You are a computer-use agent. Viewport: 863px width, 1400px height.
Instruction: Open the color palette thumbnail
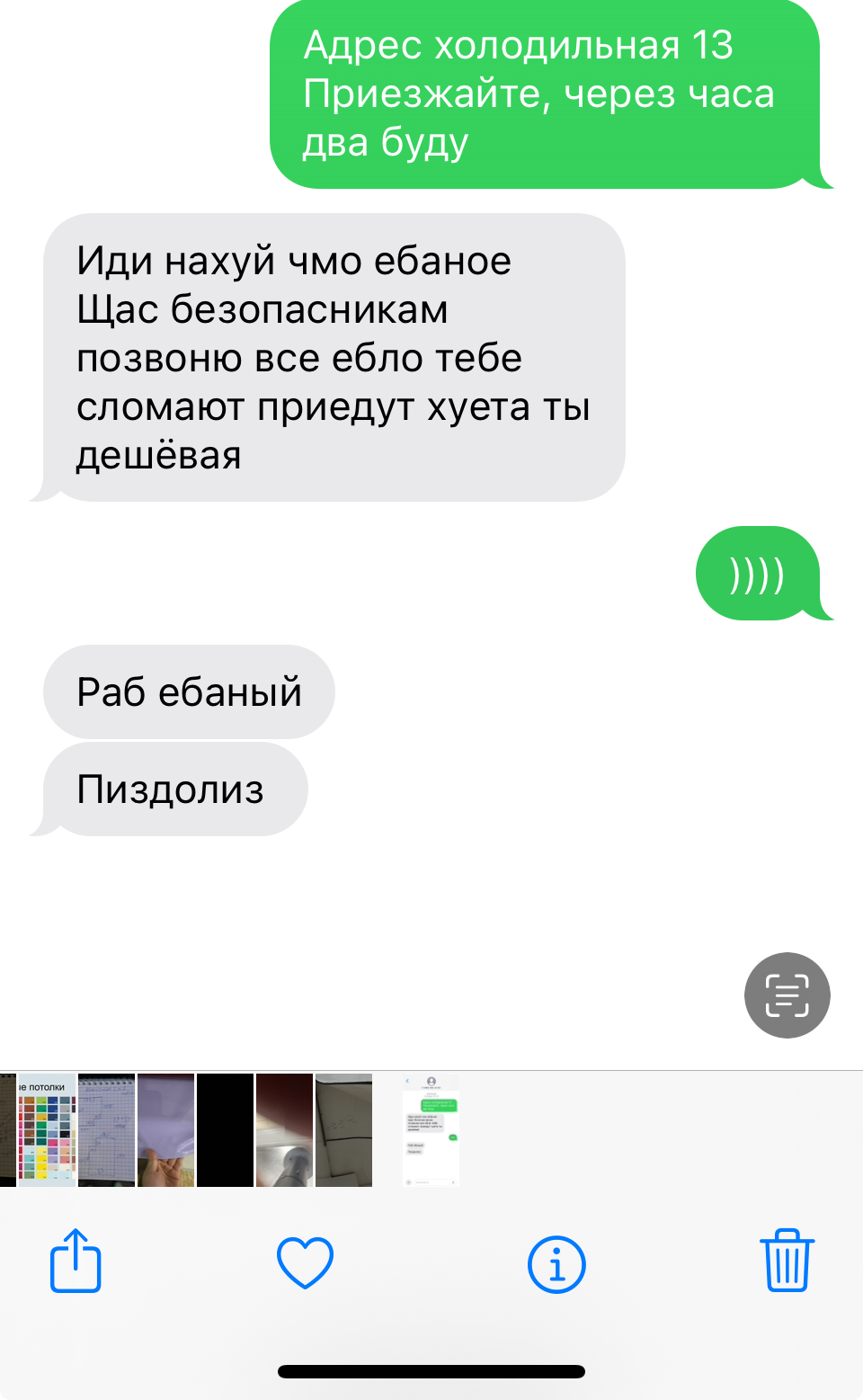pos(47,1130)
